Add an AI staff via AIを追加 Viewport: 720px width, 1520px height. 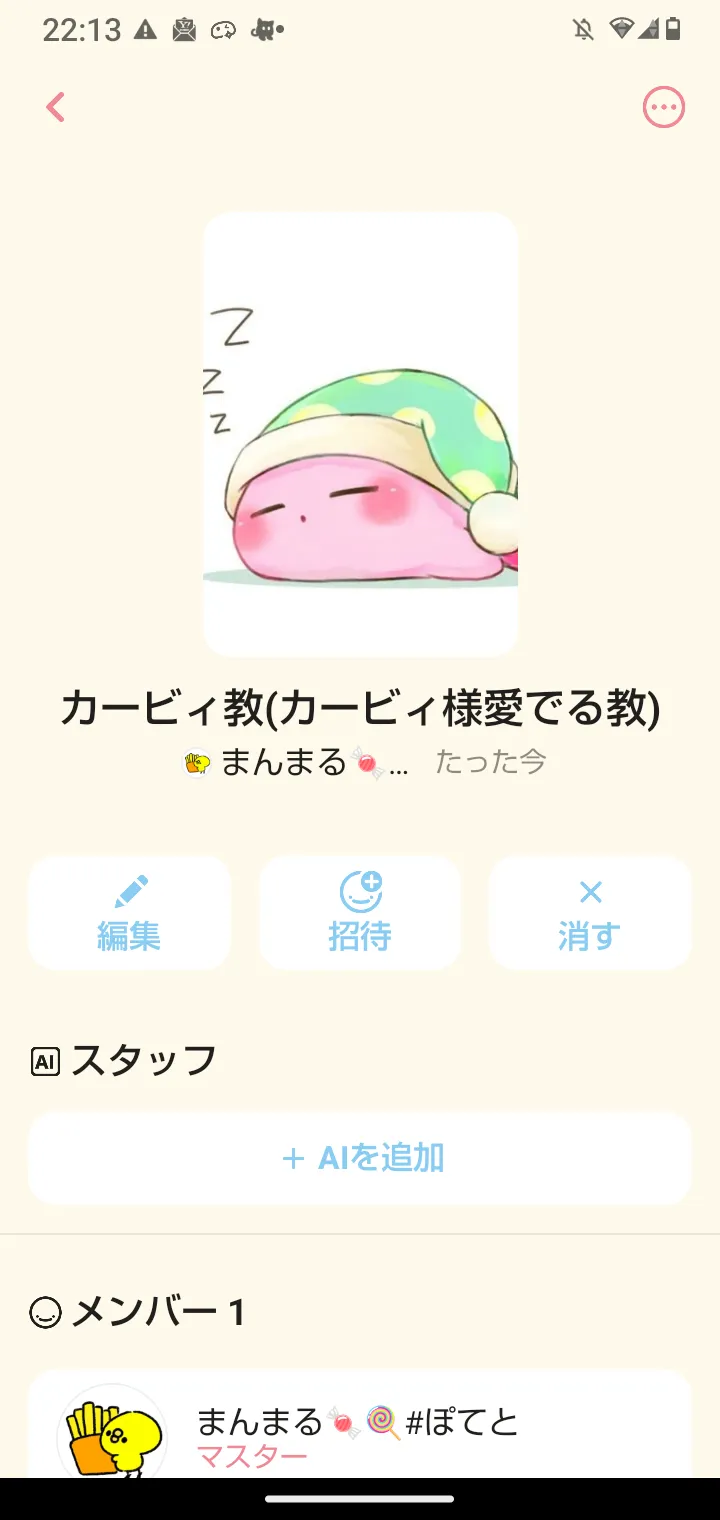(360, 1158)
